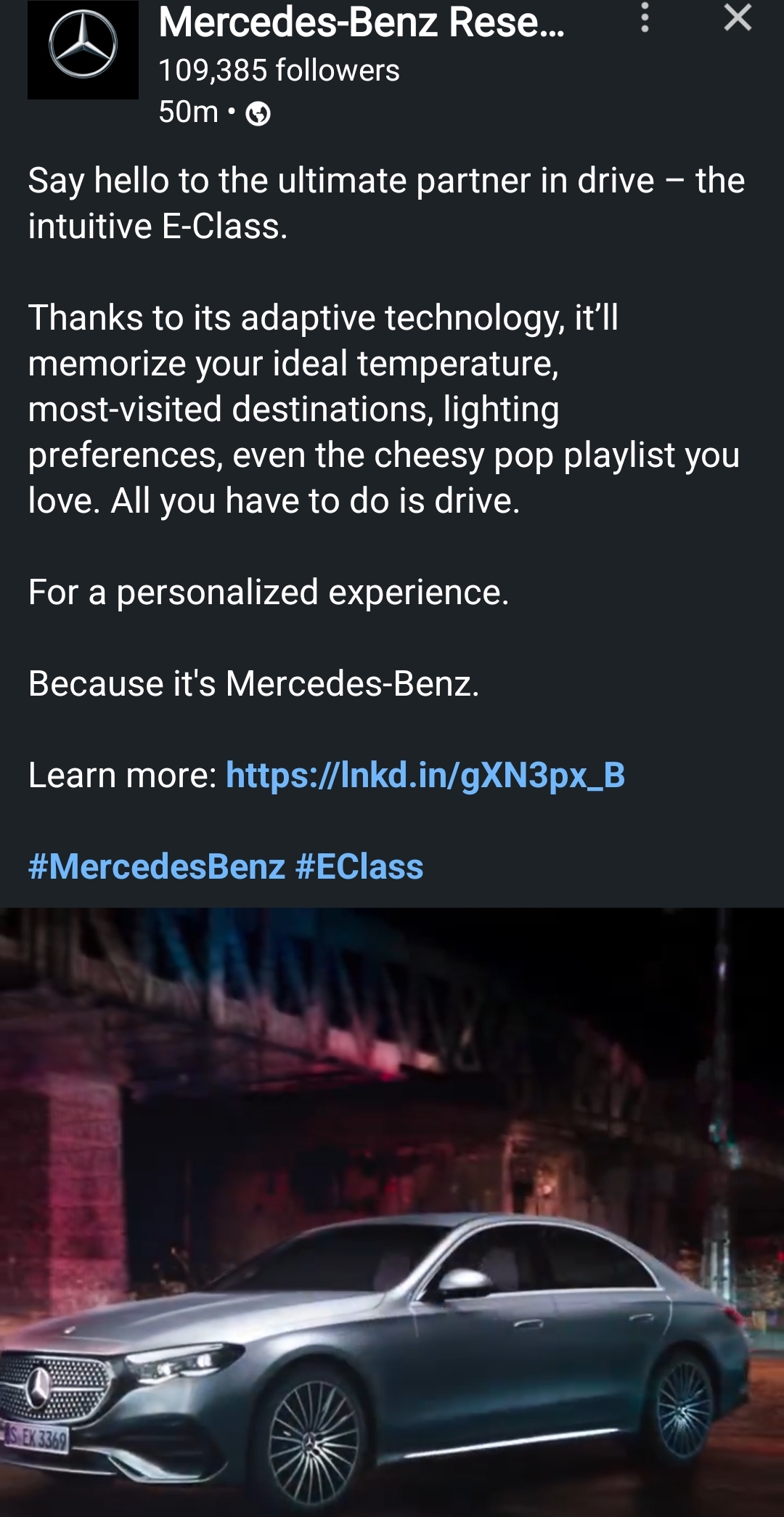Dismiss the post with the X
The width and height of the screenshot is (784, 1517).
[x=738, y=18]
